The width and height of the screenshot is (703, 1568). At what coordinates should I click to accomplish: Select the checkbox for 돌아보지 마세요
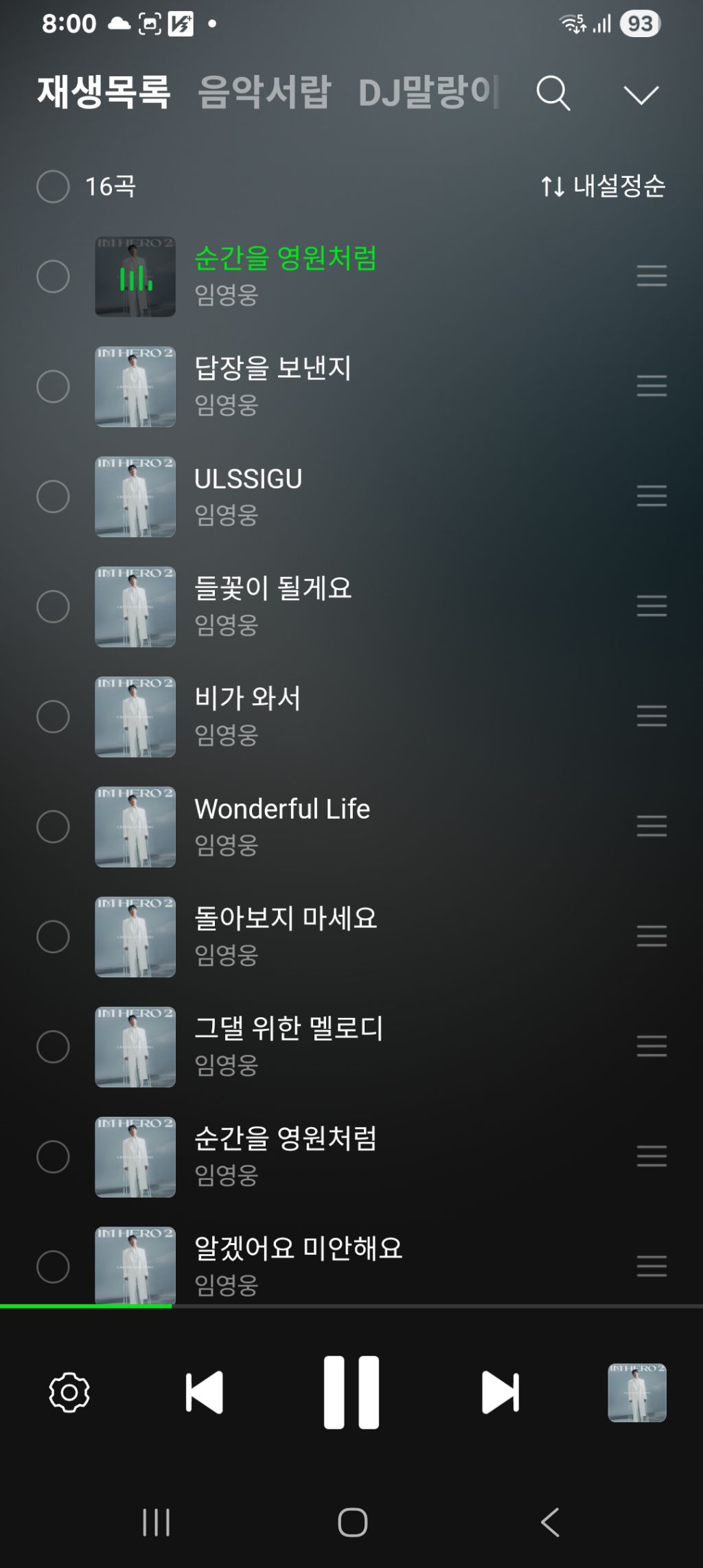(53, 936)
